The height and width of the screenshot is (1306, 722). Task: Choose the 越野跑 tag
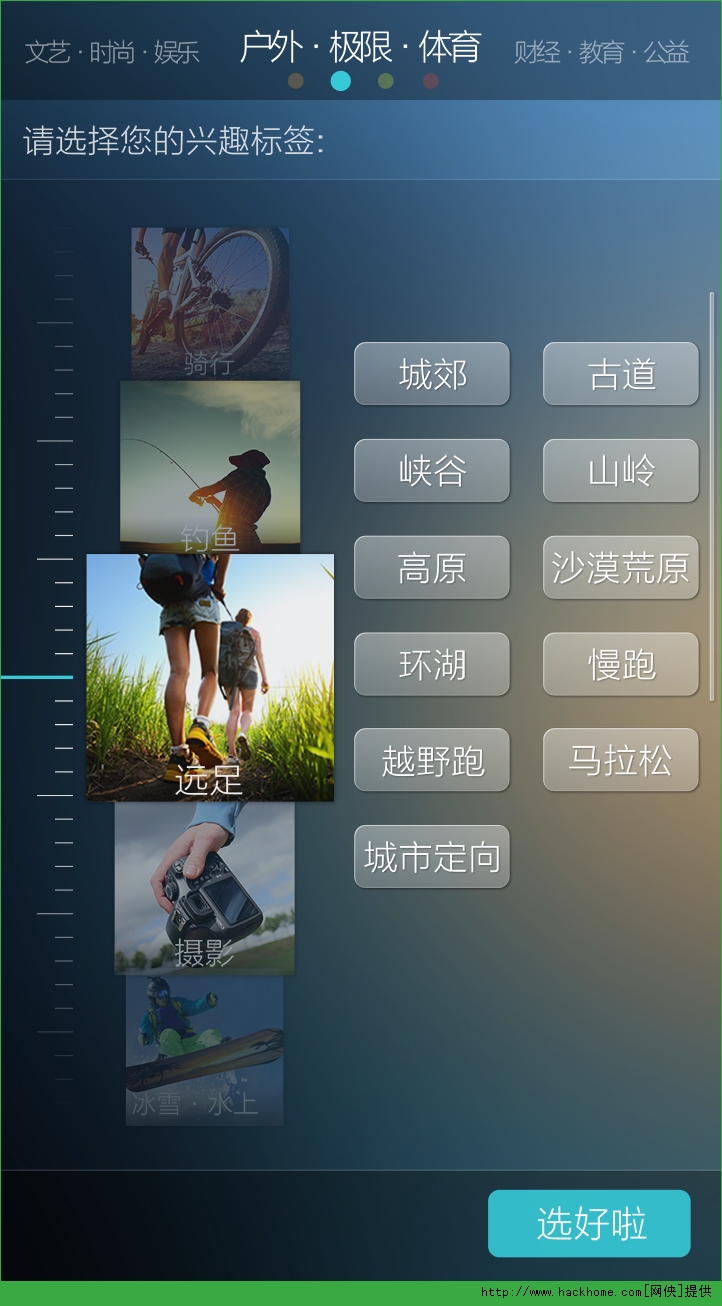pos(432,760)
